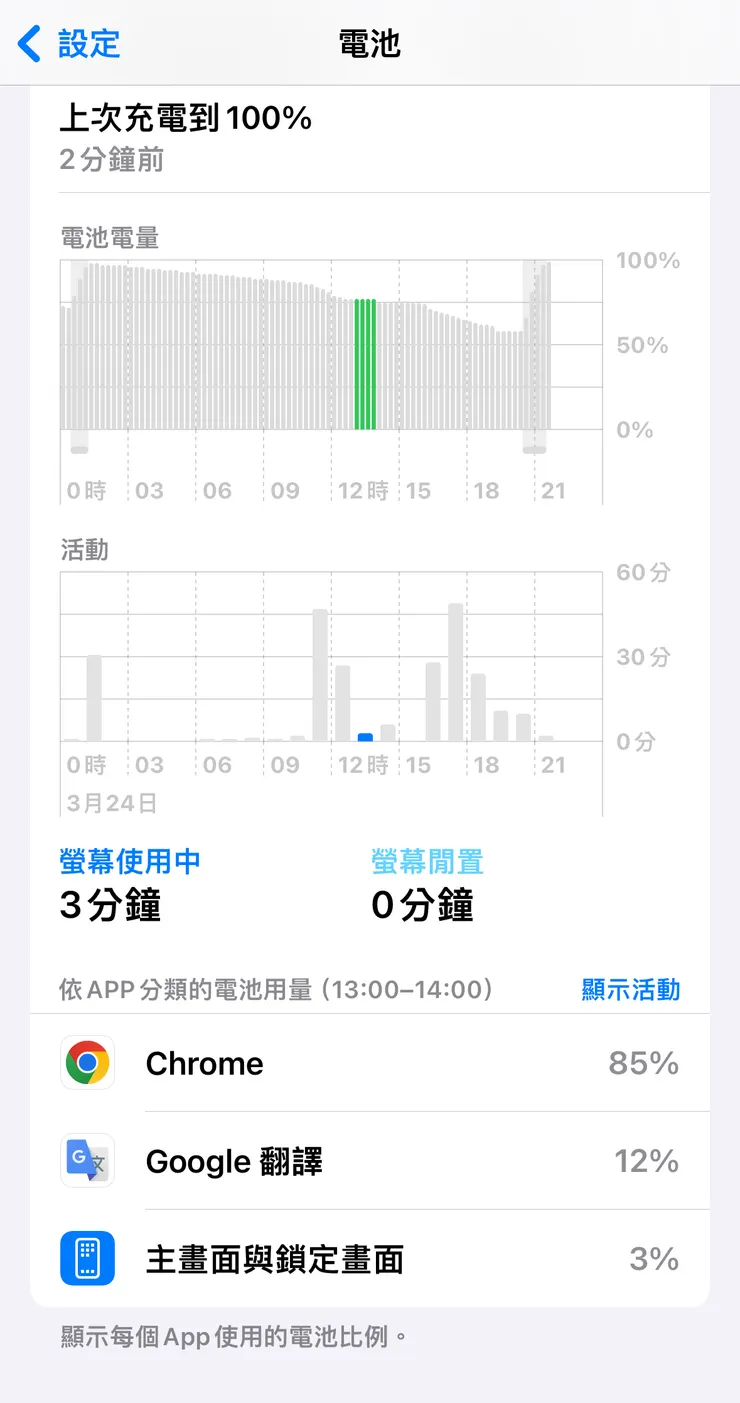
Task: Select the blue phone screen icon
Action: point(87,1259)
